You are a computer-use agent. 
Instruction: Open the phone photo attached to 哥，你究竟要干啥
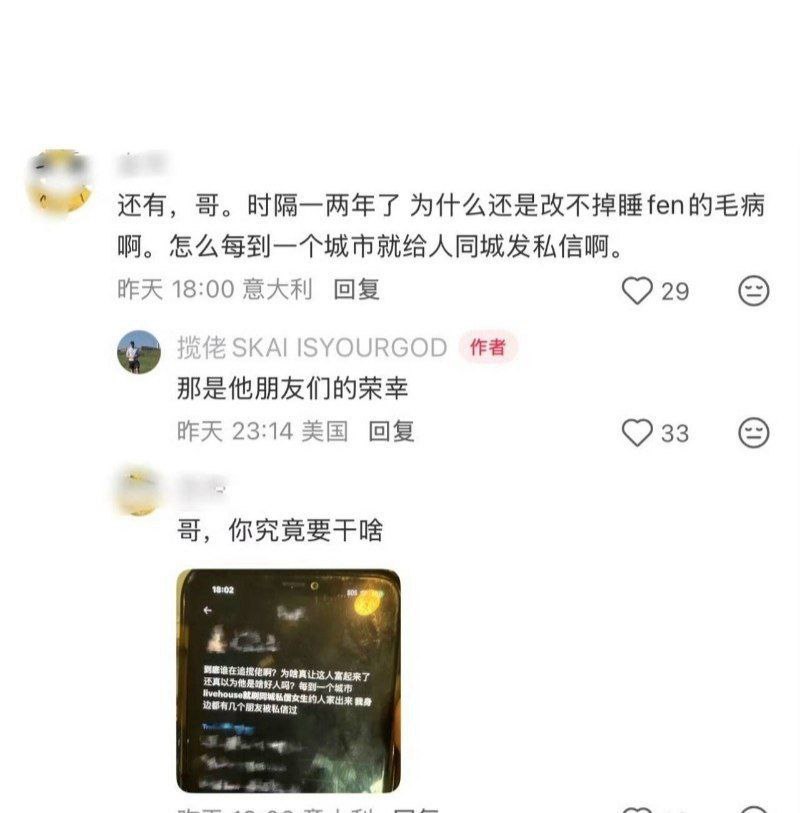(288, 680)
